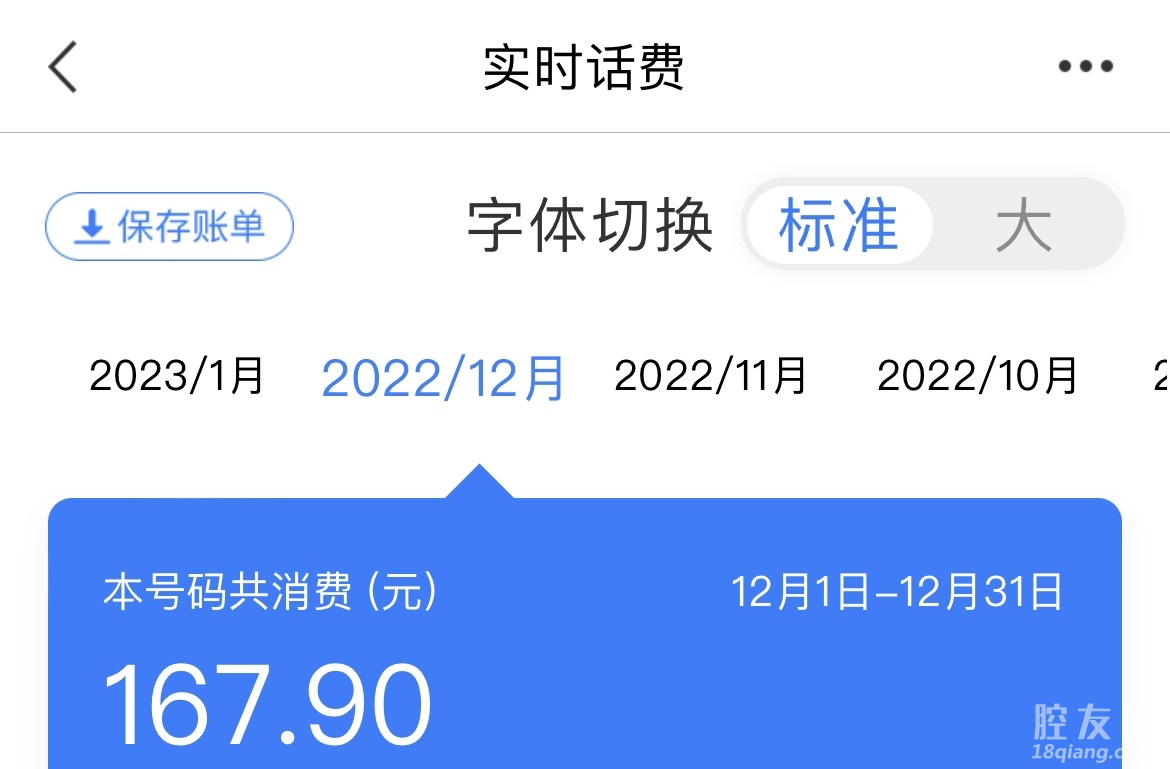The width and height of the screenshot is (1170, 769).
Task: Go back using the top-left arrow
Action: tap(63, 67)
